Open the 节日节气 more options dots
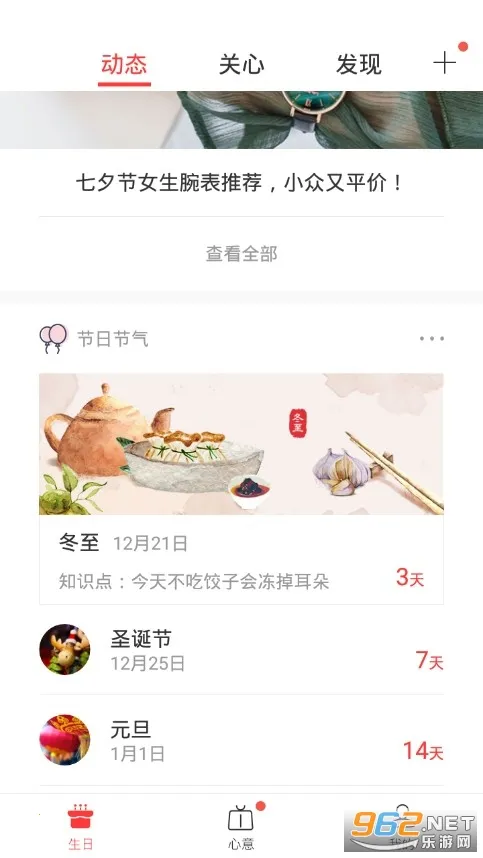 coord(432,339)
